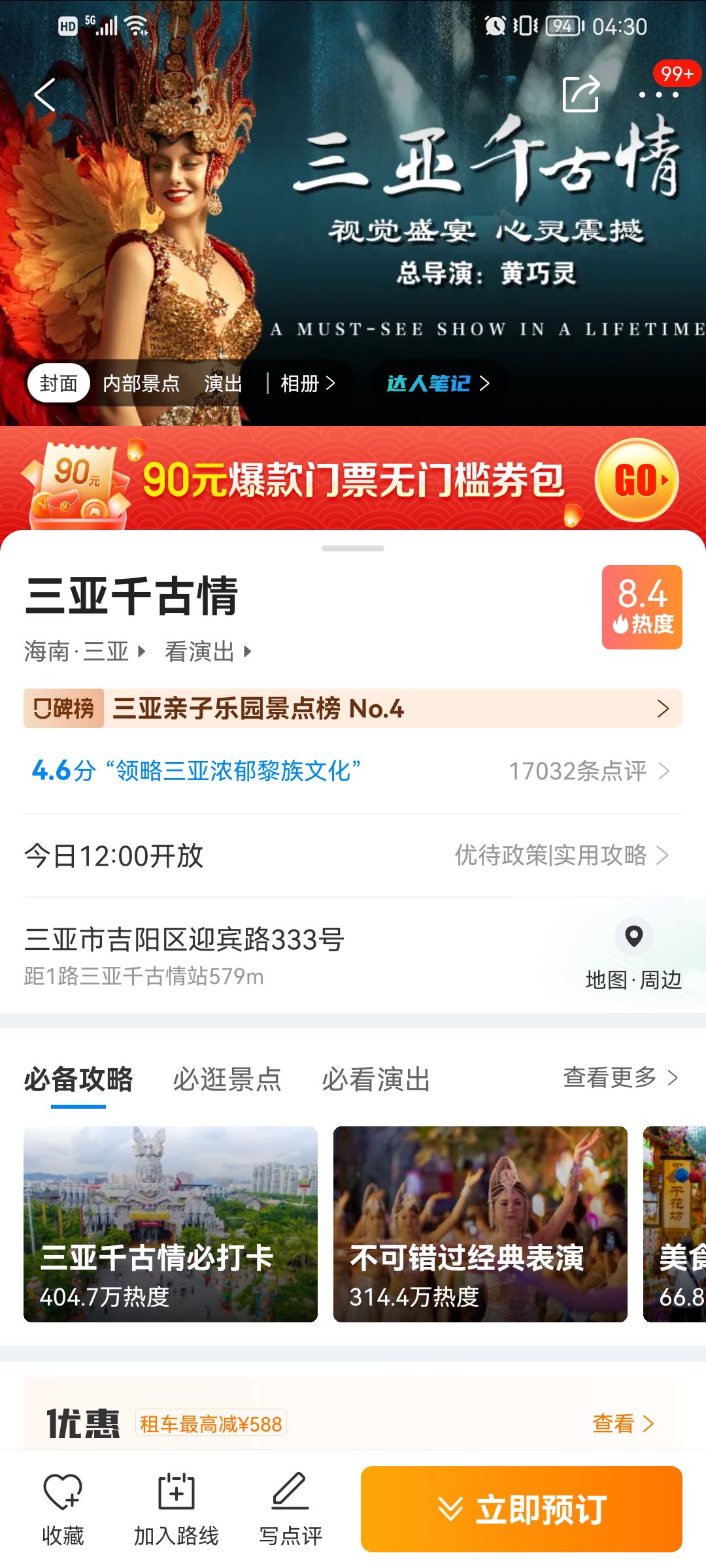Image resolution: width=706 pixels, height=1568 pixels.
Task: Switch to the 内部景点 photo tab
Action: click(141, 384)
